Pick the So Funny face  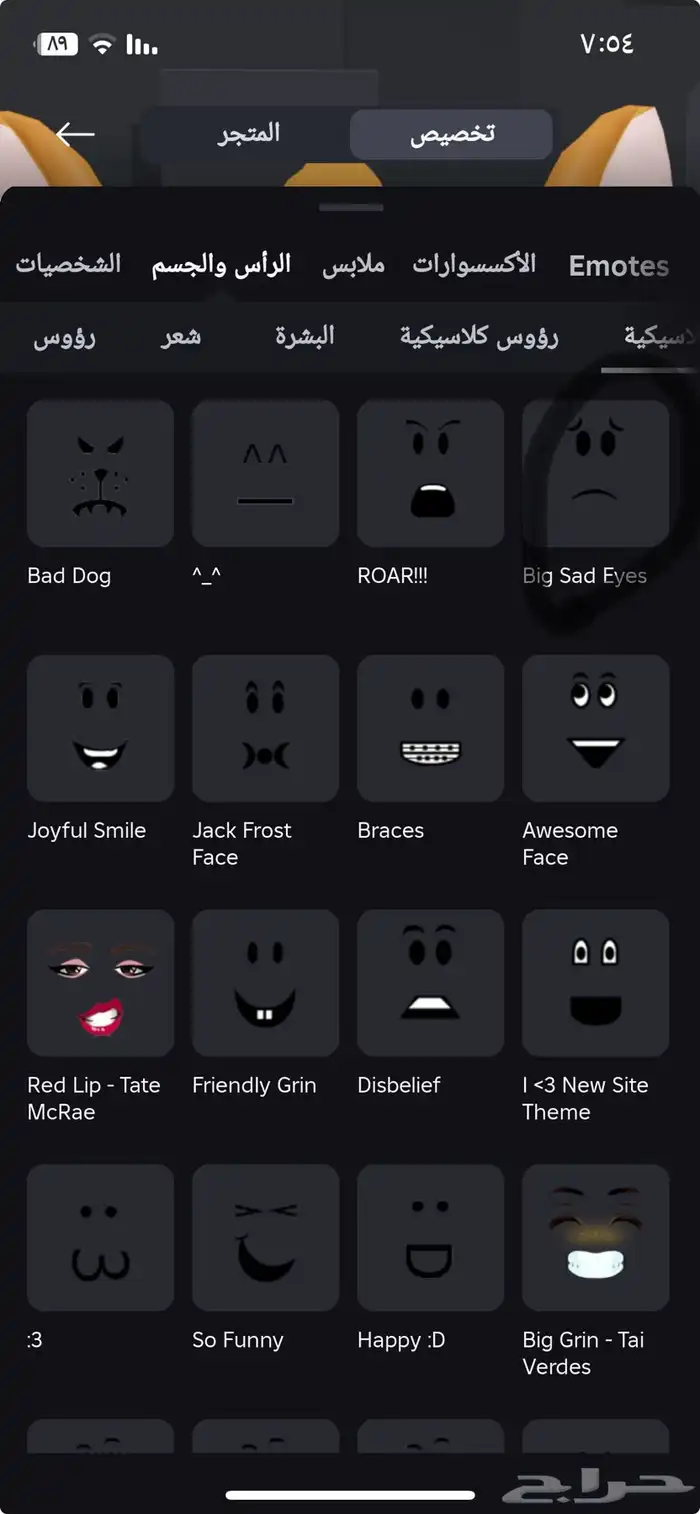click(265, 1239)
